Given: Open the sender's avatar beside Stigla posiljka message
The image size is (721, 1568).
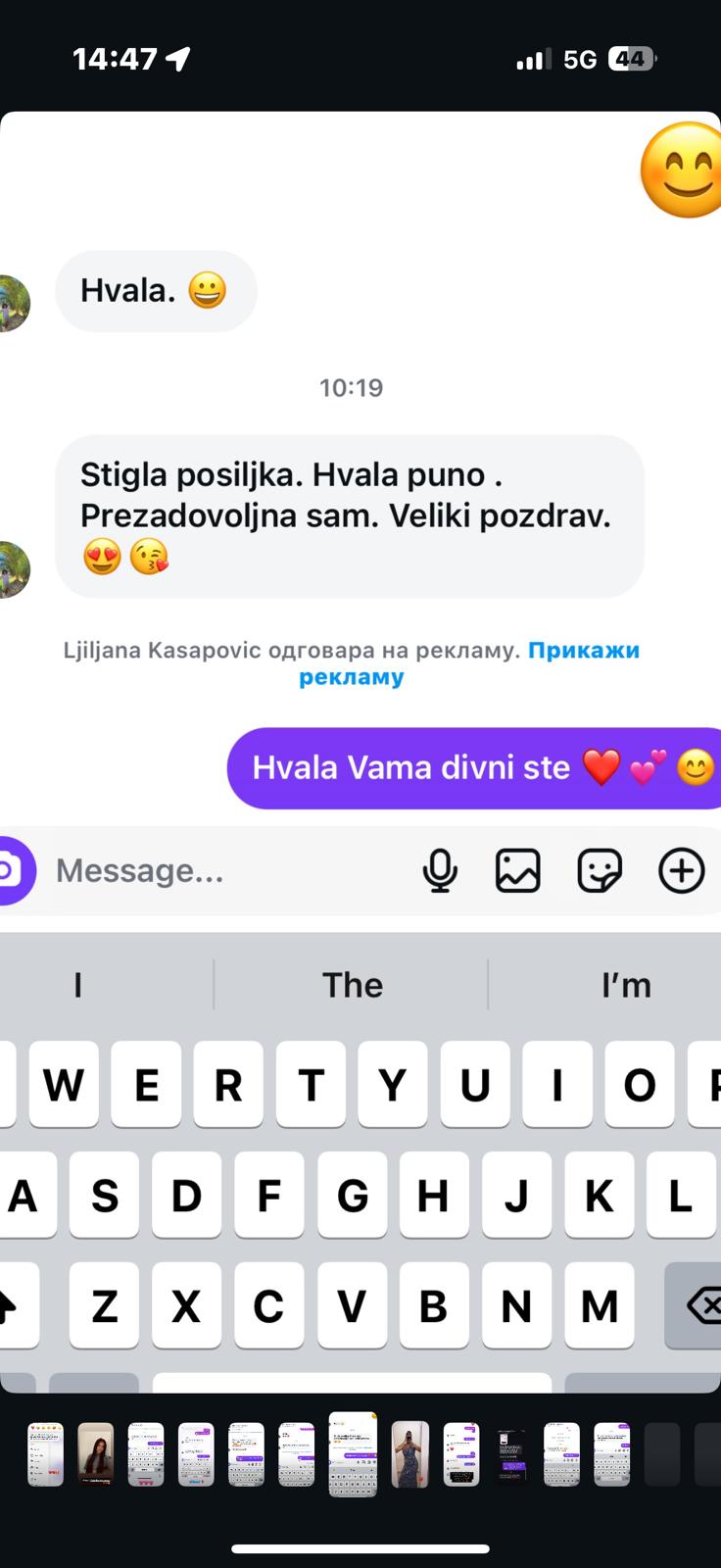Looking at the screenshot, I should (14, 569).
